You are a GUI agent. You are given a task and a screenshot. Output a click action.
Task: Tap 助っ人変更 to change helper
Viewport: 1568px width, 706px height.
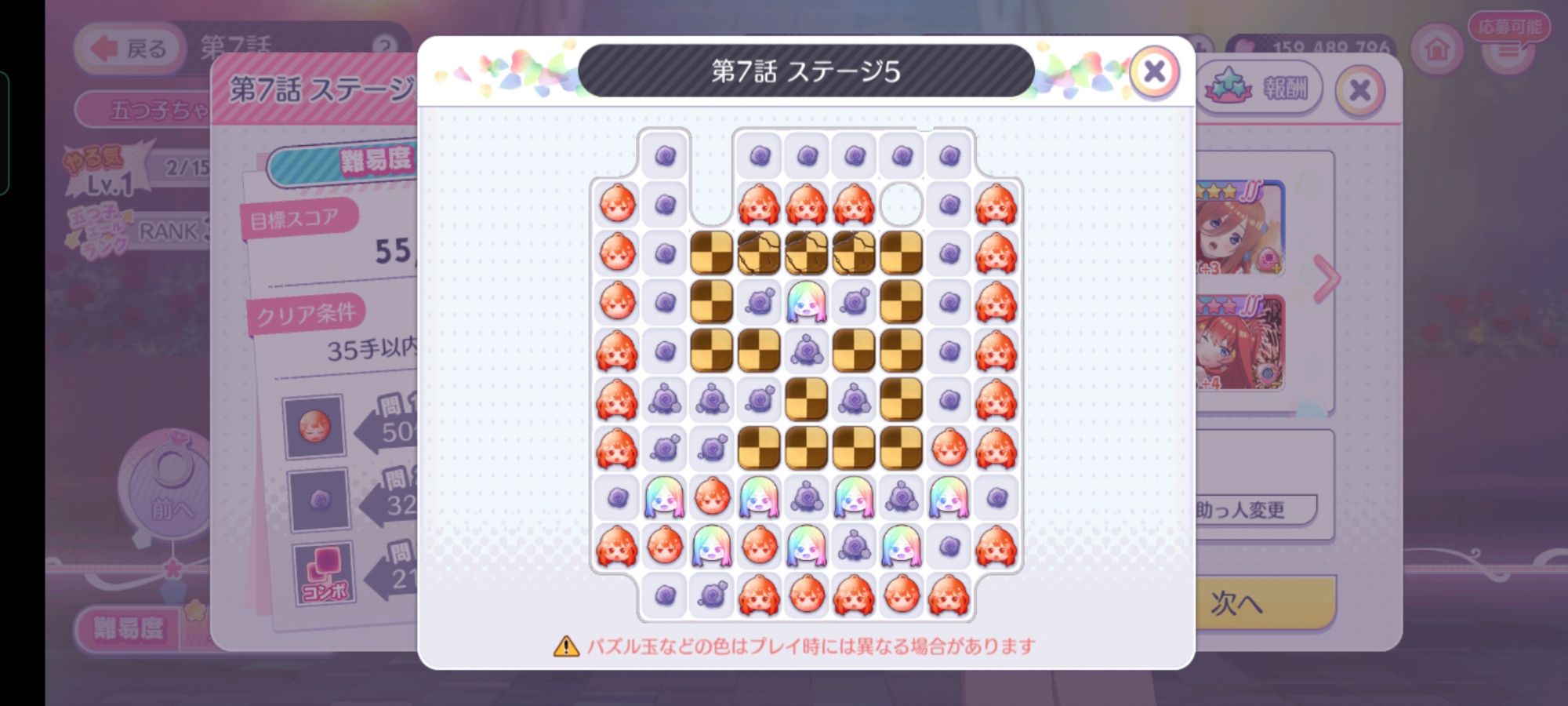pos(1253,510)
